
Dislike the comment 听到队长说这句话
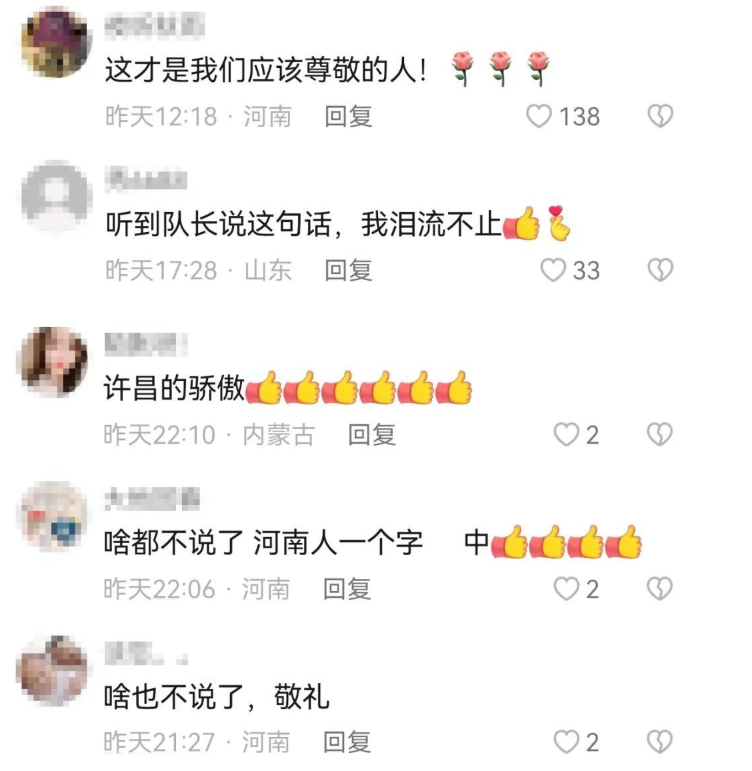(660, 270)
